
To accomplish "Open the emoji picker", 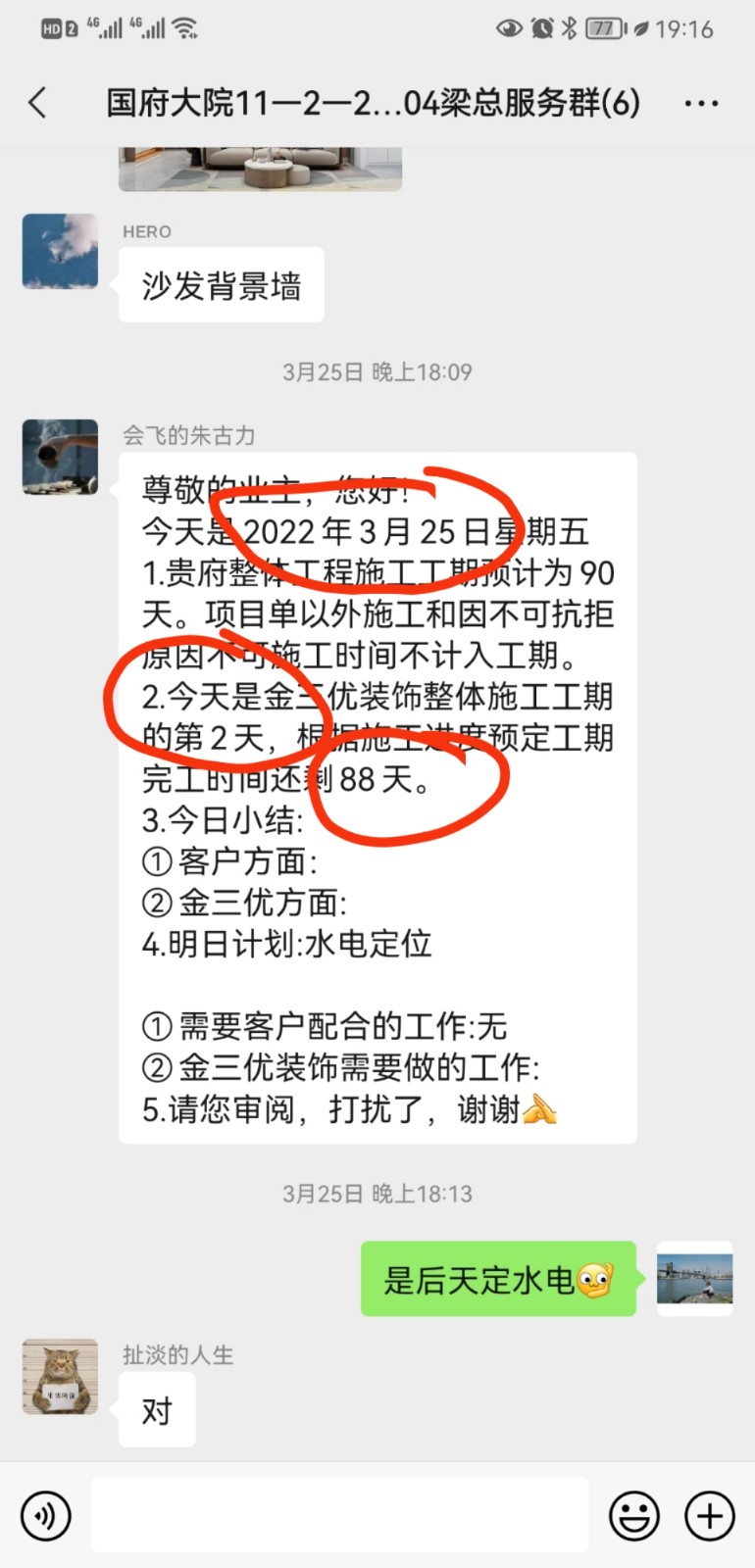I will pos(633,1515).
